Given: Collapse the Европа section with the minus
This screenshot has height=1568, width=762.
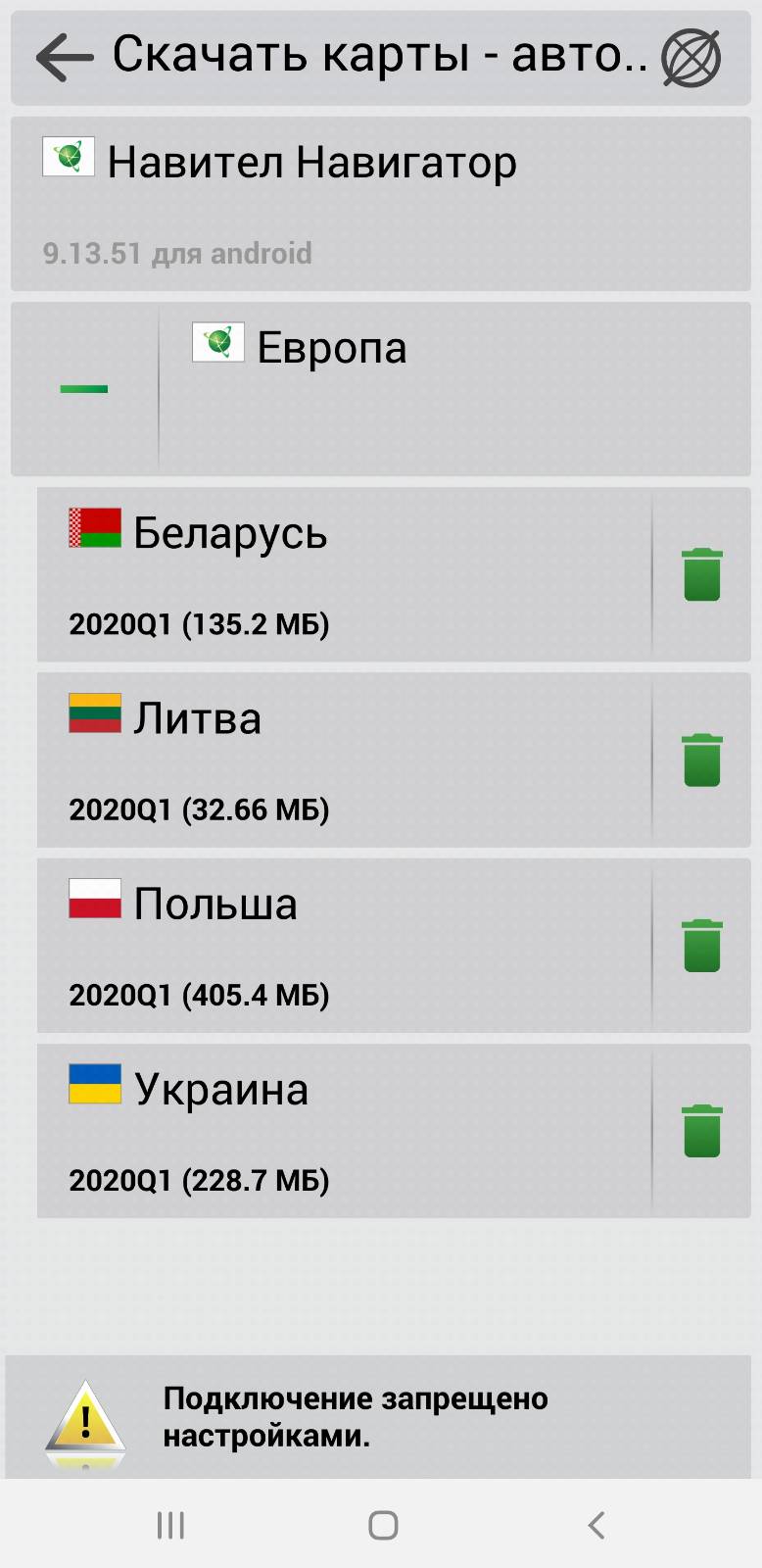Looking at the screenshot, I should (84, 389).
